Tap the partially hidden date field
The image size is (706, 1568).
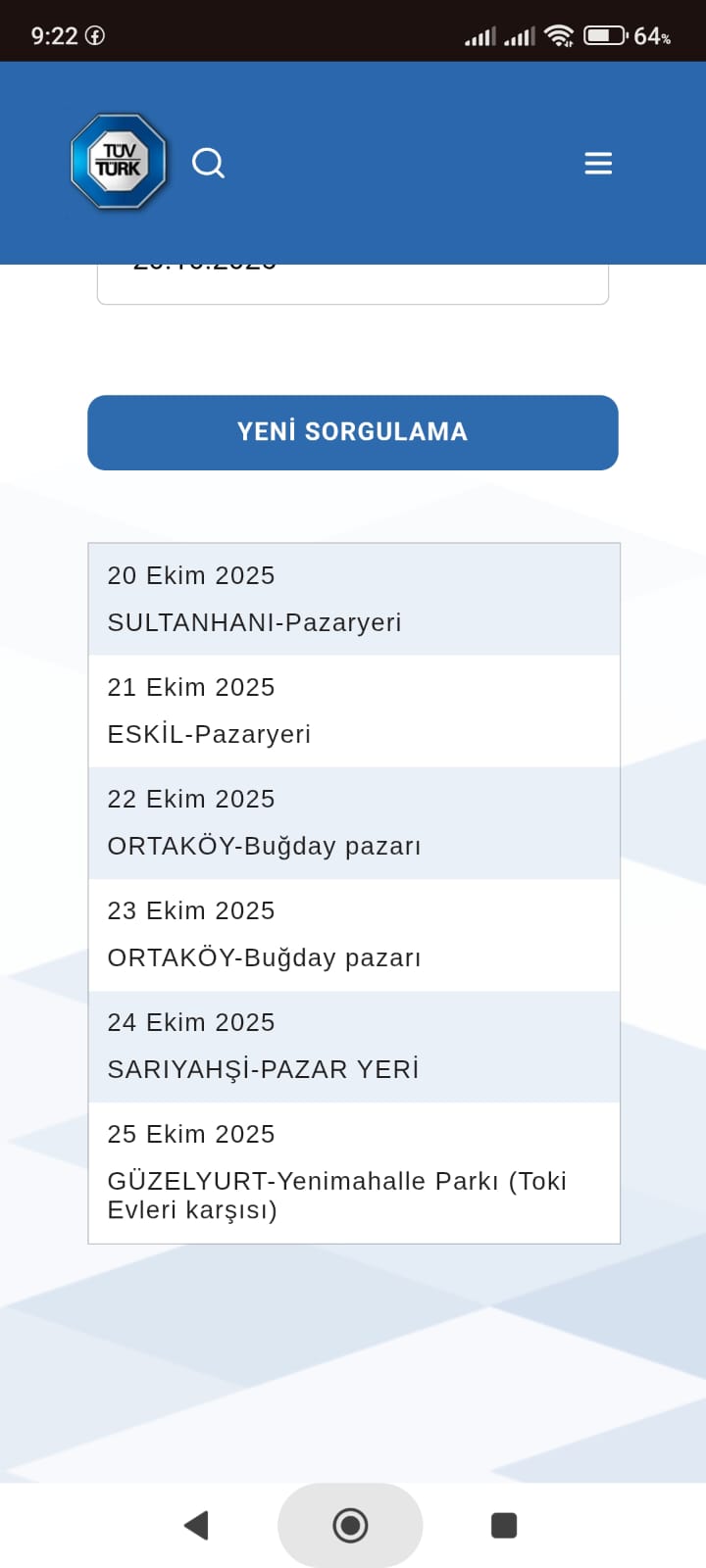(x=353, y=283)
